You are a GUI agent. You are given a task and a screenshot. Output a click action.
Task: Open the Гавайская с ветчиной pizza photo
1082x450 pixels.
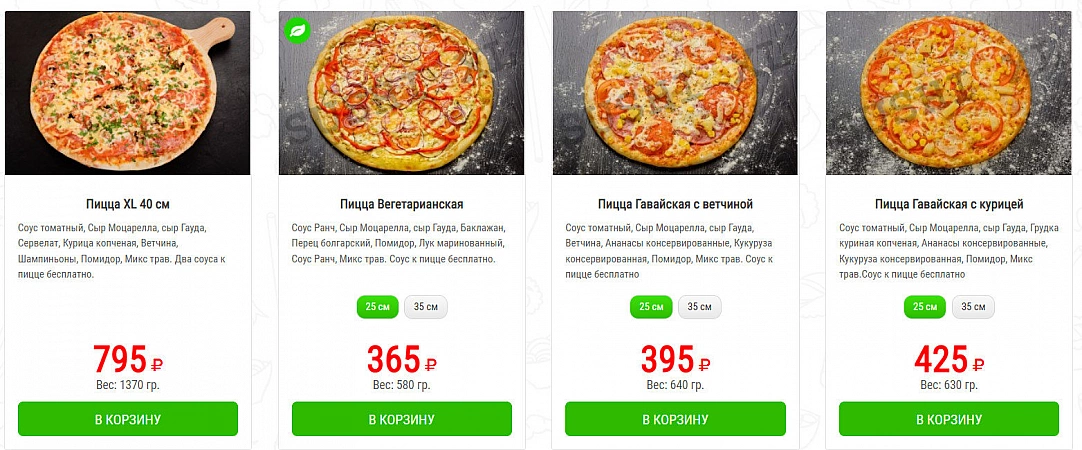pyautogui.click(x=675, y=92)
